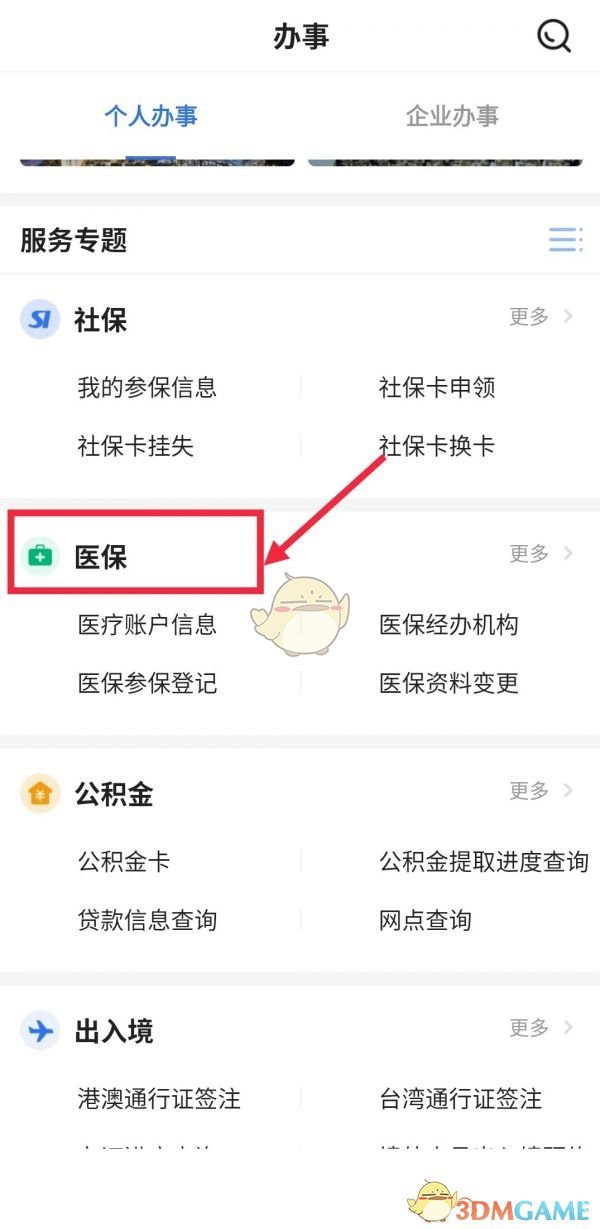This screenshot has width=600, height=1229.
Task: Open 医疗账户信息
Action: [147, 625]
